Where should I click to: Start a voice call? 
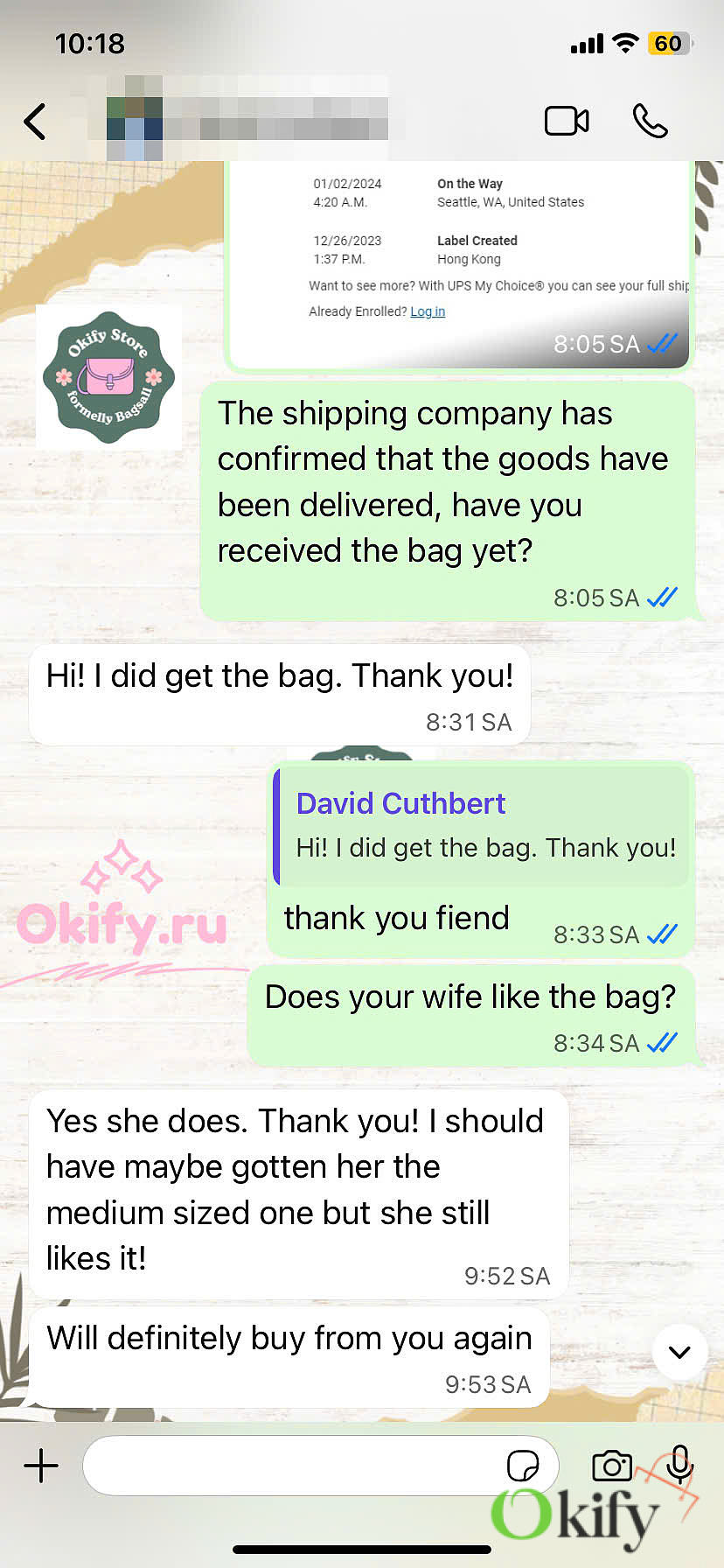[650, 121]
